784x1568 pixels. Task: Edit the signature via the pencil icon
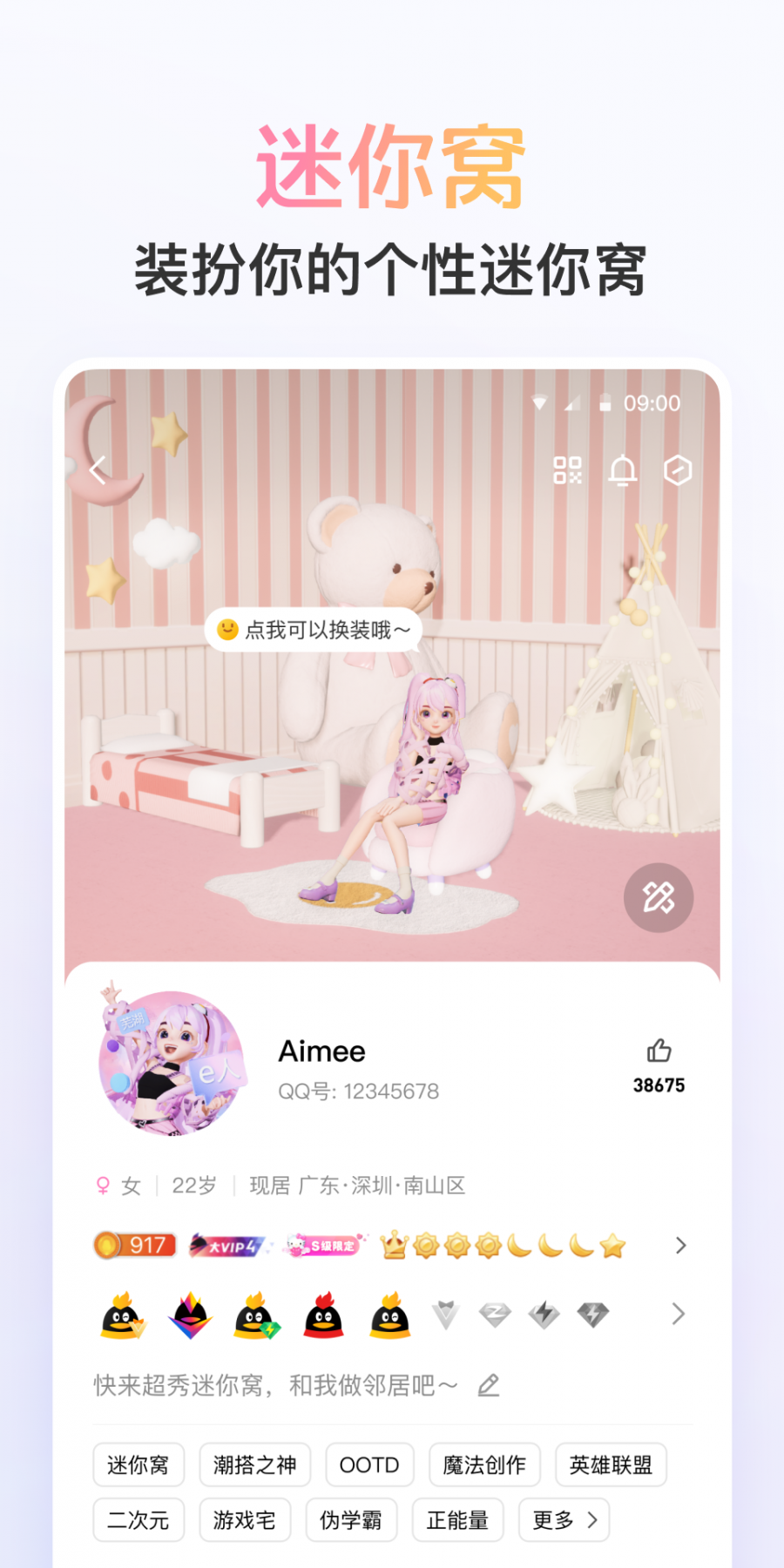click(489, 1385)
